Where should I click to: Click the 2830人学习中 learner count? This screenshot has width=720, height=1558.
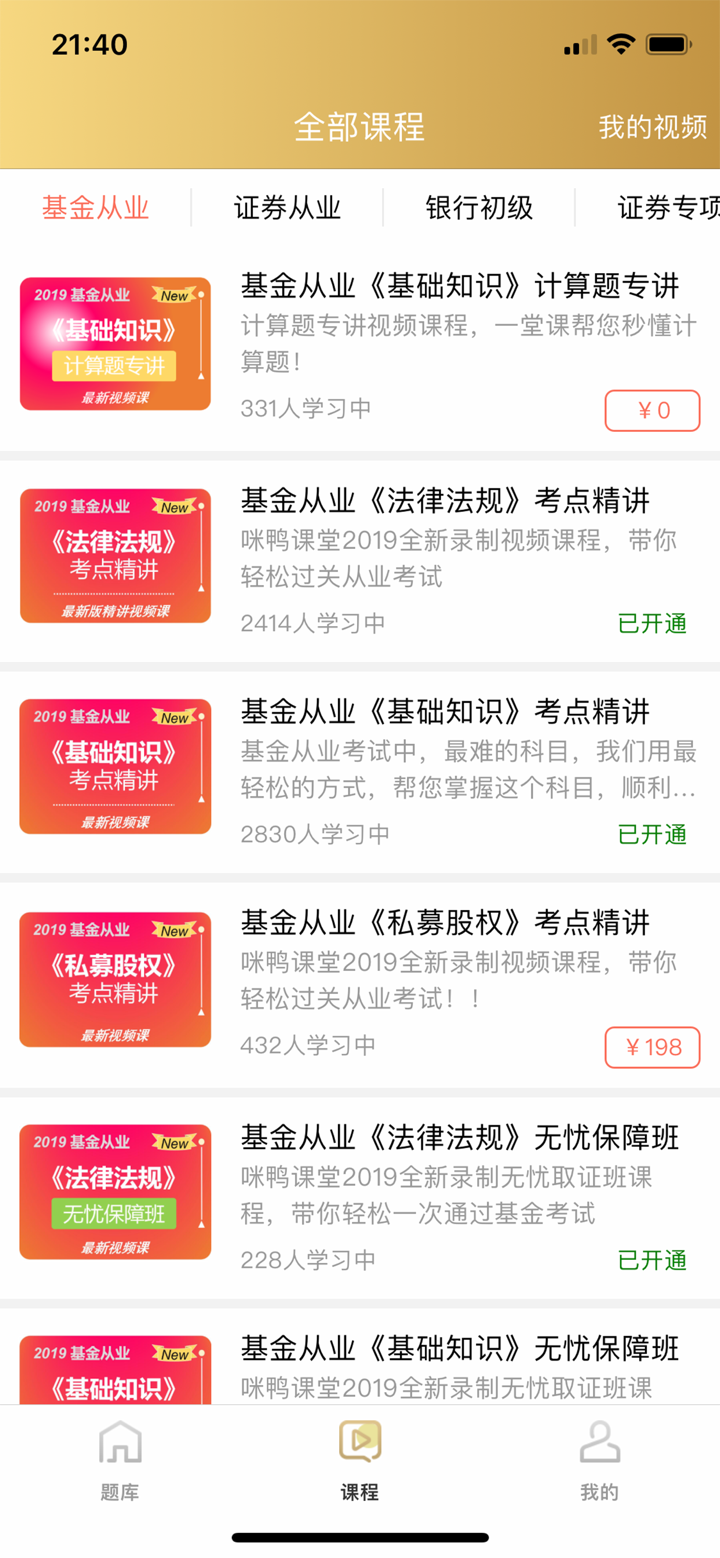click(305, 835)
